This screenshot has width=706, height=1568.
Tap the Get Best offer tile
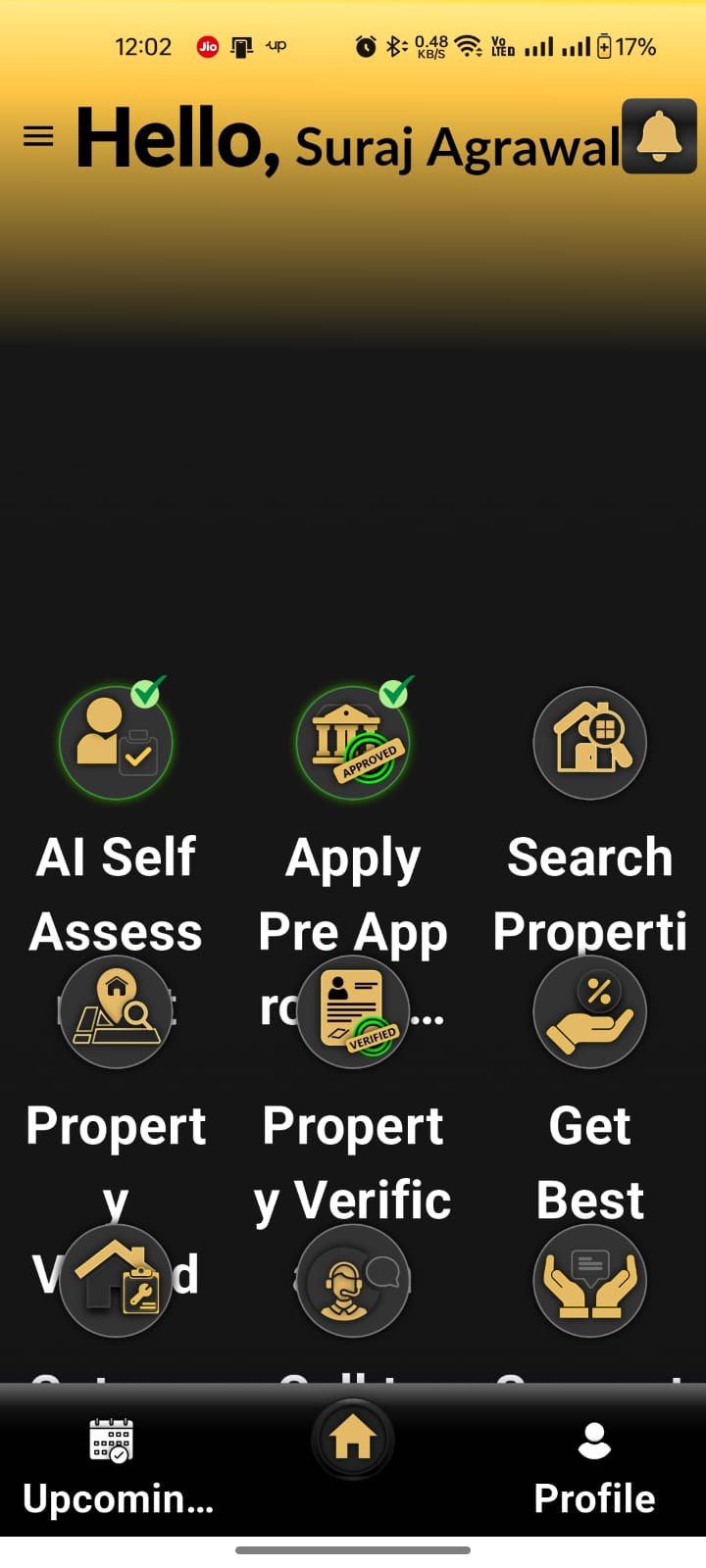(x=589, y=1011)
